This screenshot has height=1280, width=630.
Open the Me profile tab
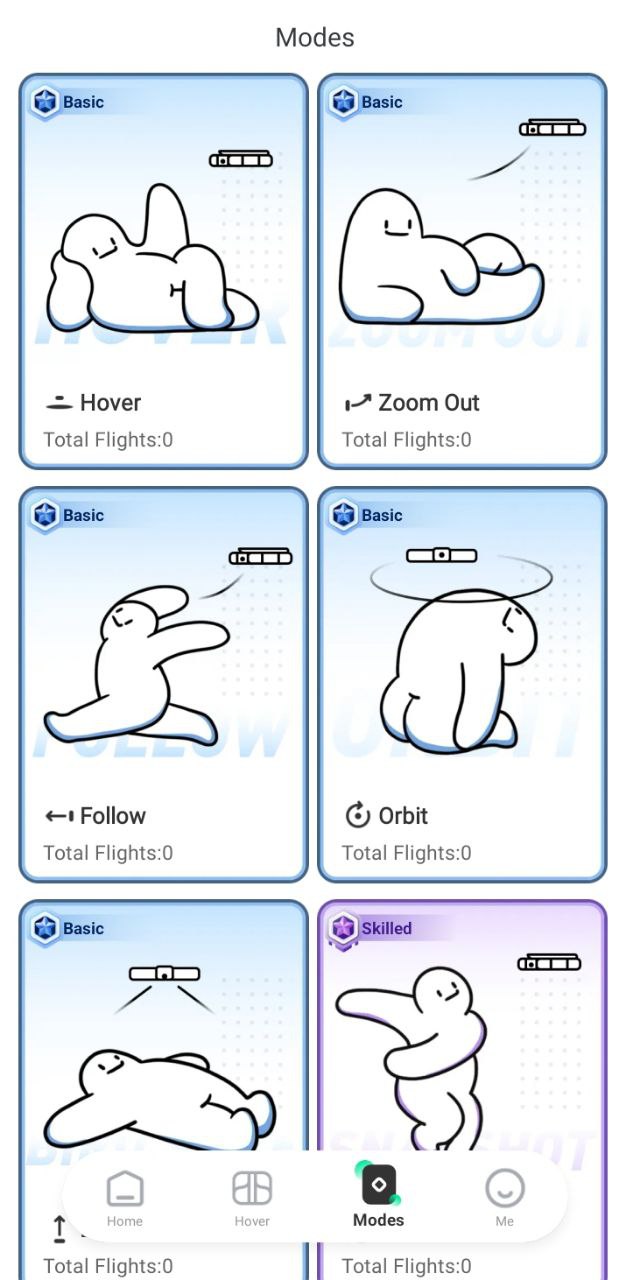[x=505, y=1198]
